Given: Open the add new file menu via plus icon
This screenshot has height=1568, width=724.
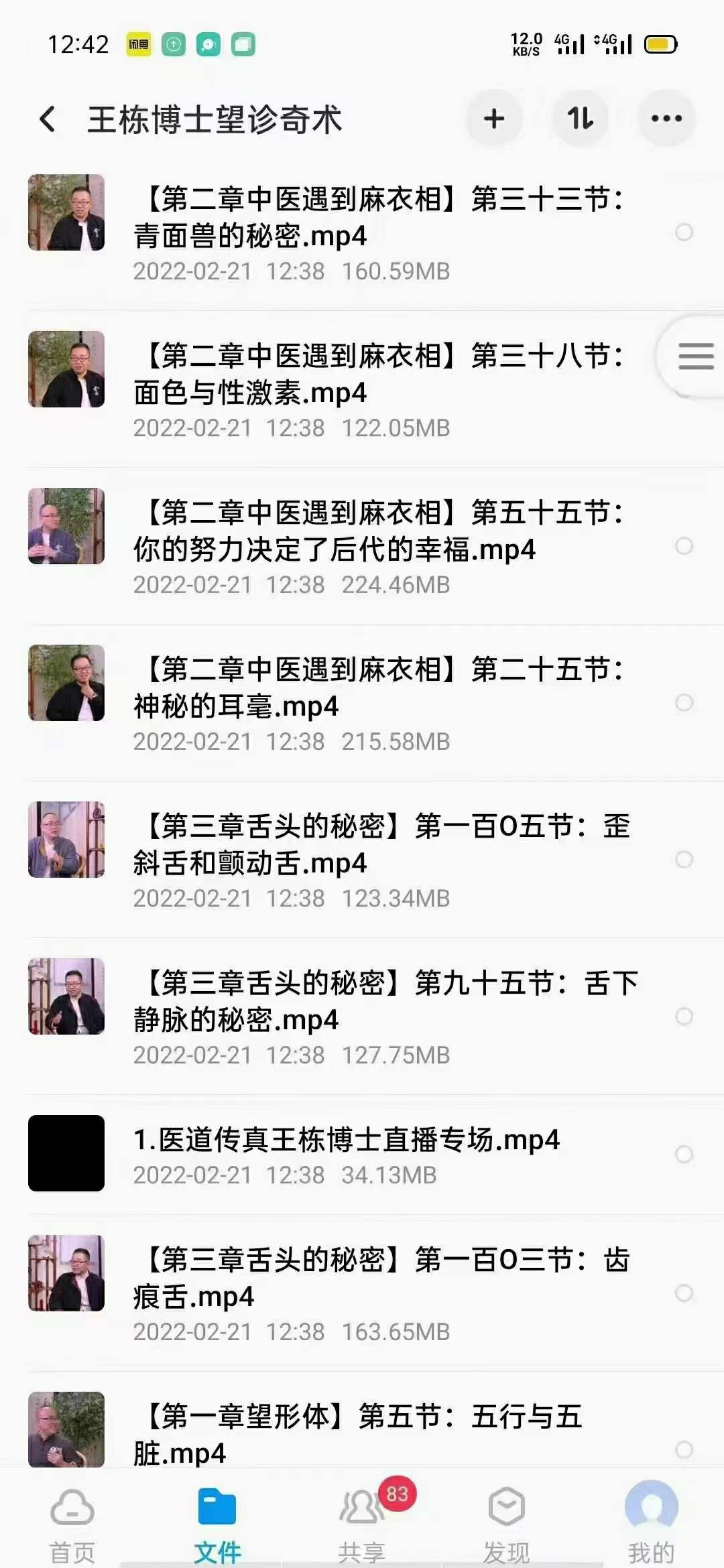Looking at the screenshot, I should [x=494, y=118].
